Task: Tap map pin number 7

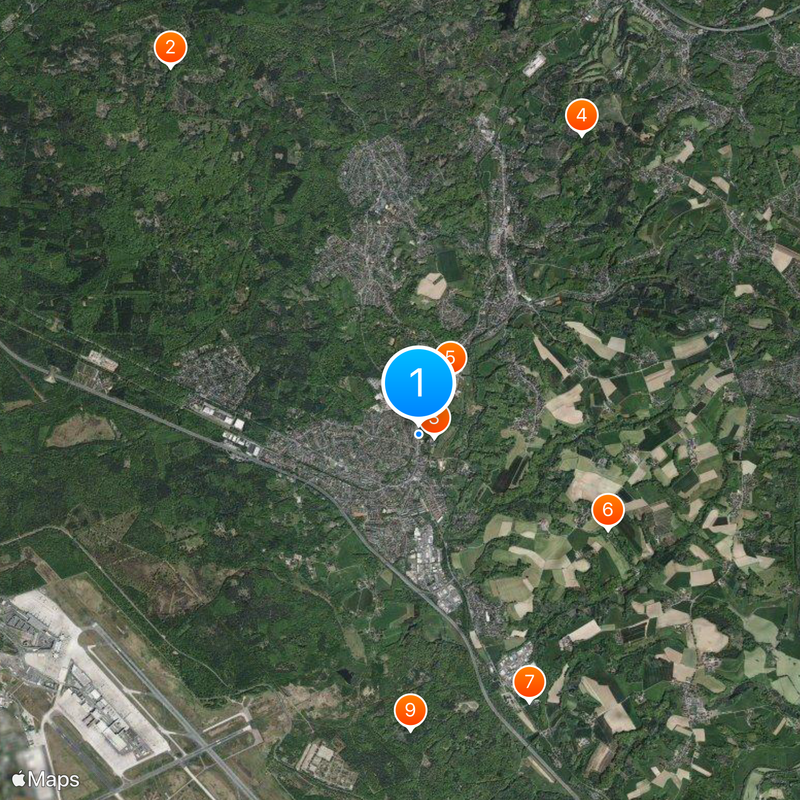Action: click(529, 683)
